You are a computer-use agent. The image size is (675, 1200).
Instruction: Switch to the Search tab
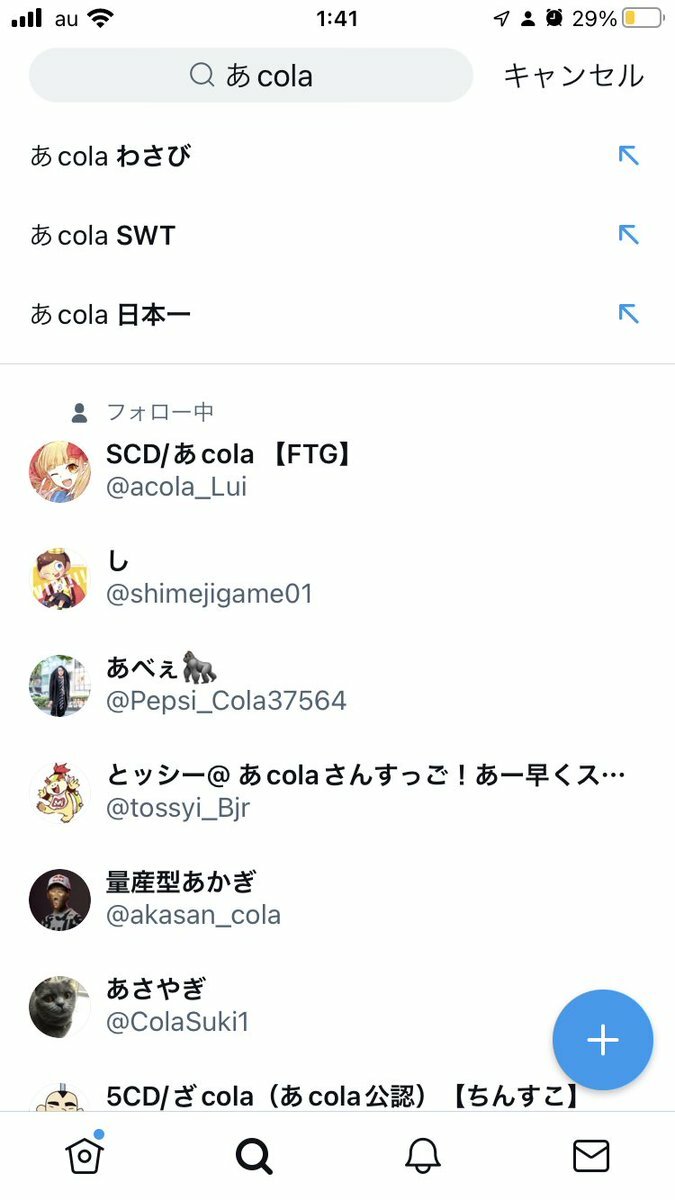pos(254,1156)
